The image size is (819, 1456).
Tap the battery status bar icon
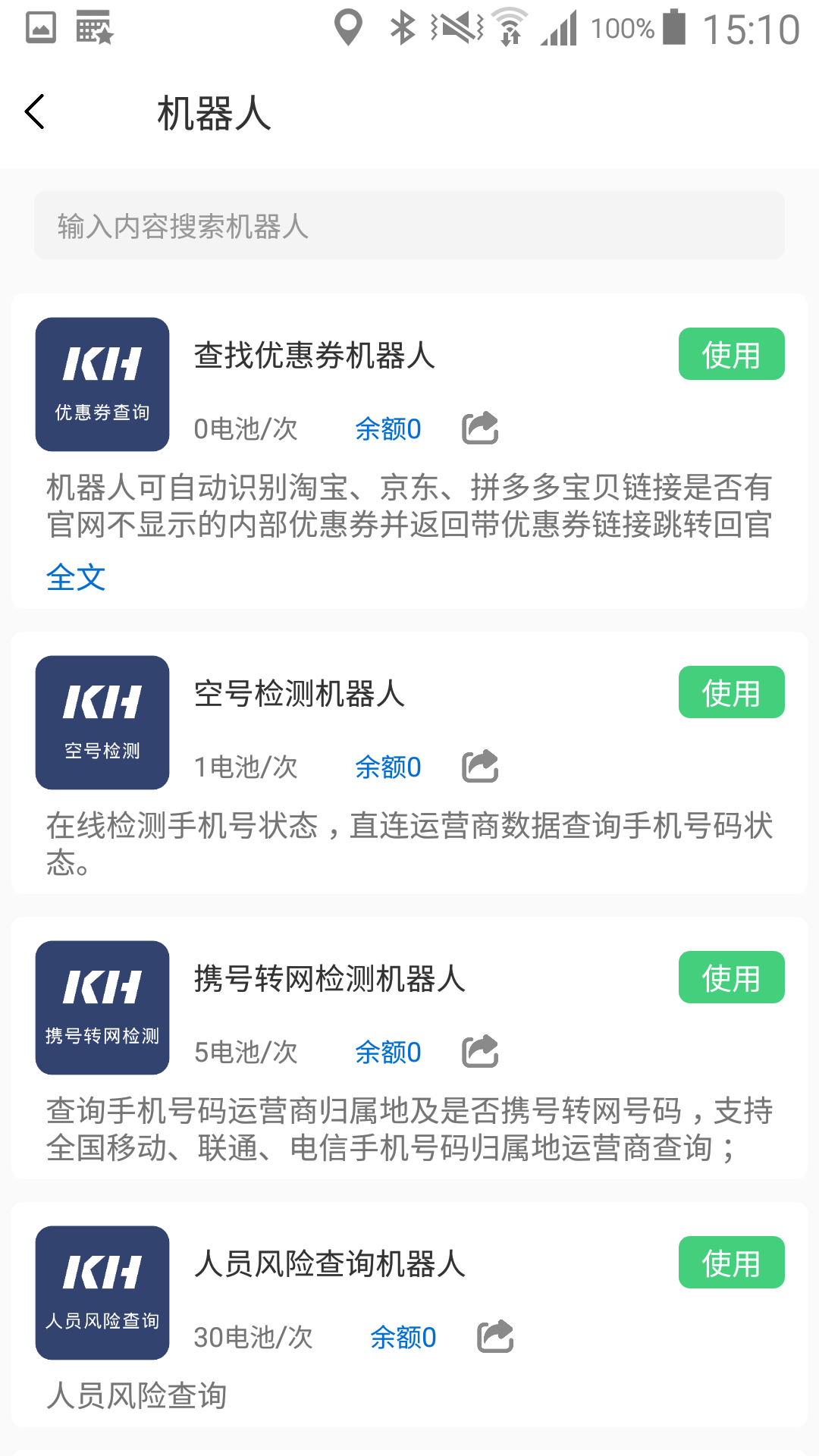pyautogui.click(x=673, y=27)
